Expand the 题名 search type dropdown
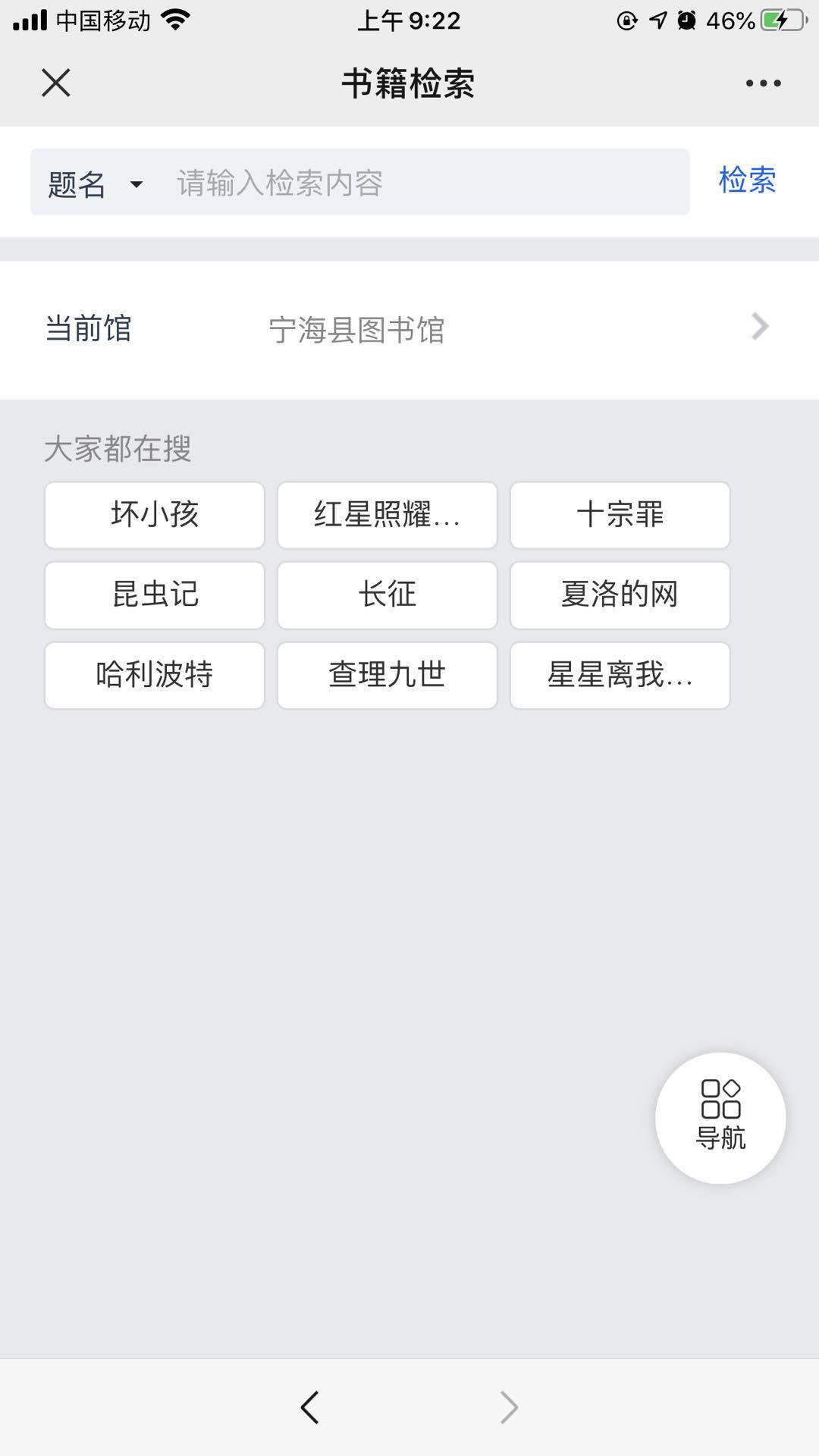The image size is (819, 1456). [95, 184]
